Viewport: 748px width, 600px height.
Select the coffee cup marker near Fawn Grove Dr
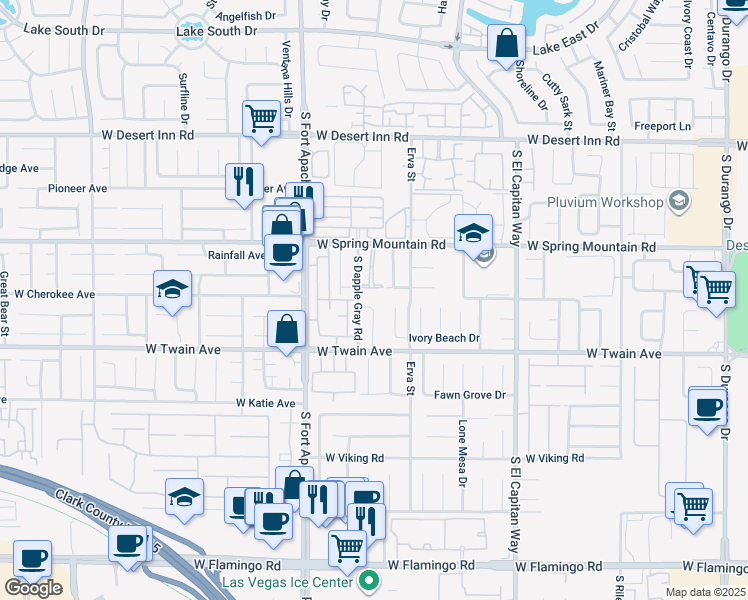coord(707,407)
